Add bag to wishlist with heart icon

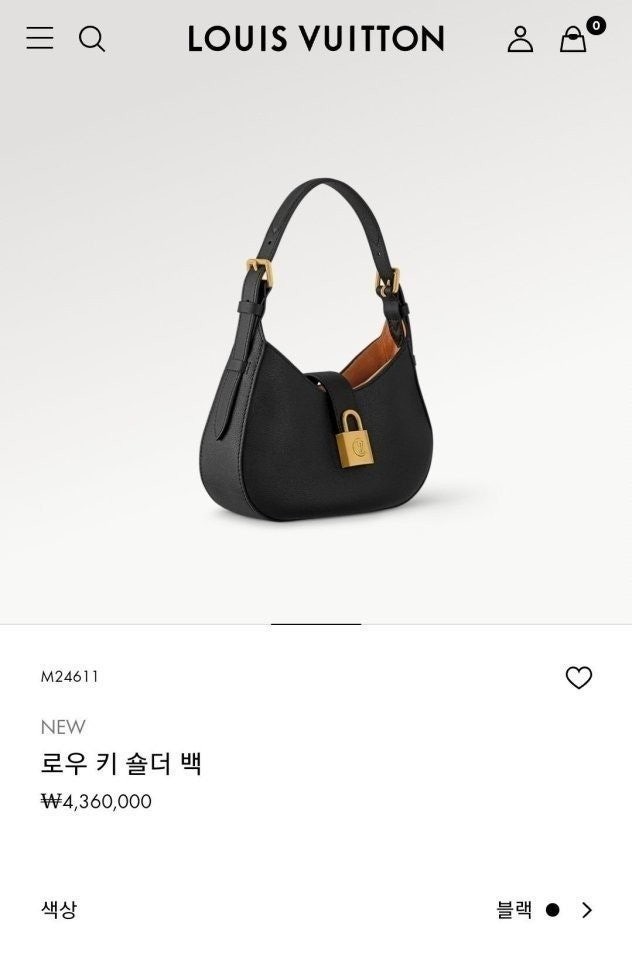tap(579, 677)
